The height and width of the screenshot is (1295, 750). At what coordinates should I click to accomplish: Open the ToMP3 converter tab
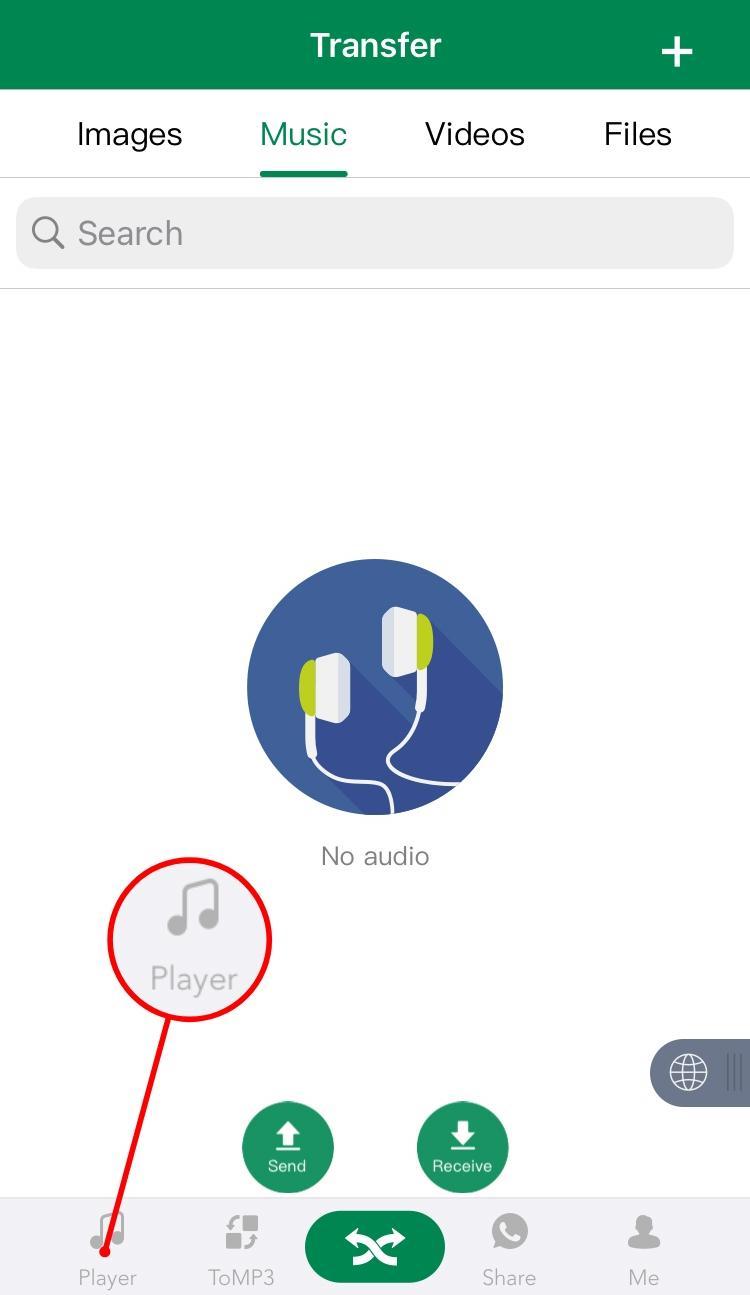pyautogui.click(x=241, y=1247)
